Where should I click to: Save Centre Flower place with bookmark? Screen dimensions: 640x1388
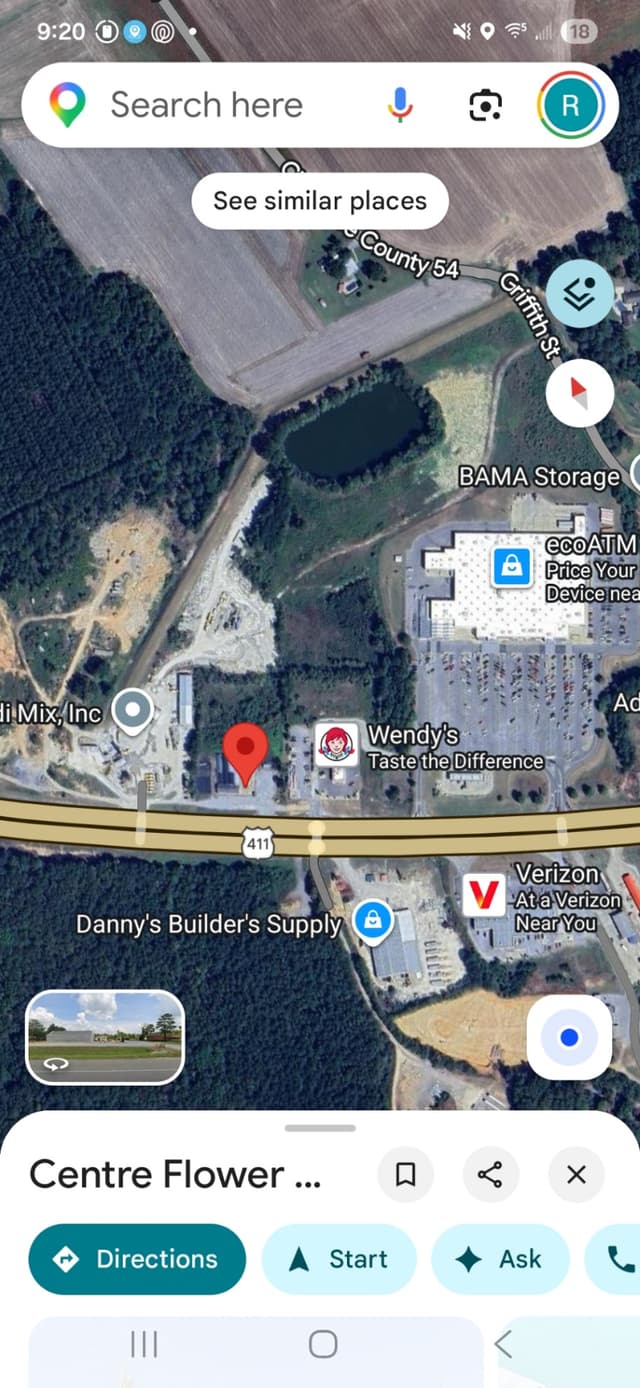pos(406,1174)
